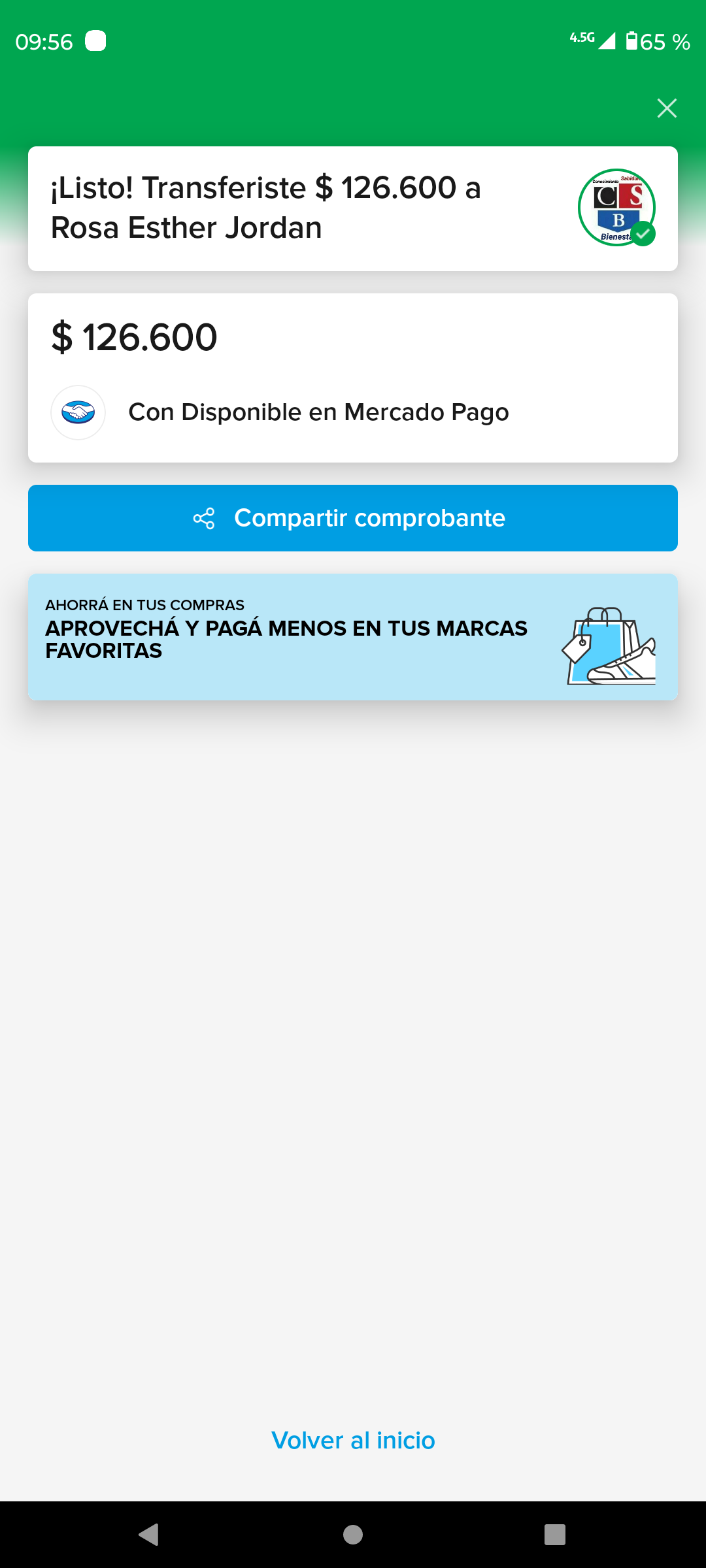
Task: Close the transfer confirmation screen
Action: 667,108
